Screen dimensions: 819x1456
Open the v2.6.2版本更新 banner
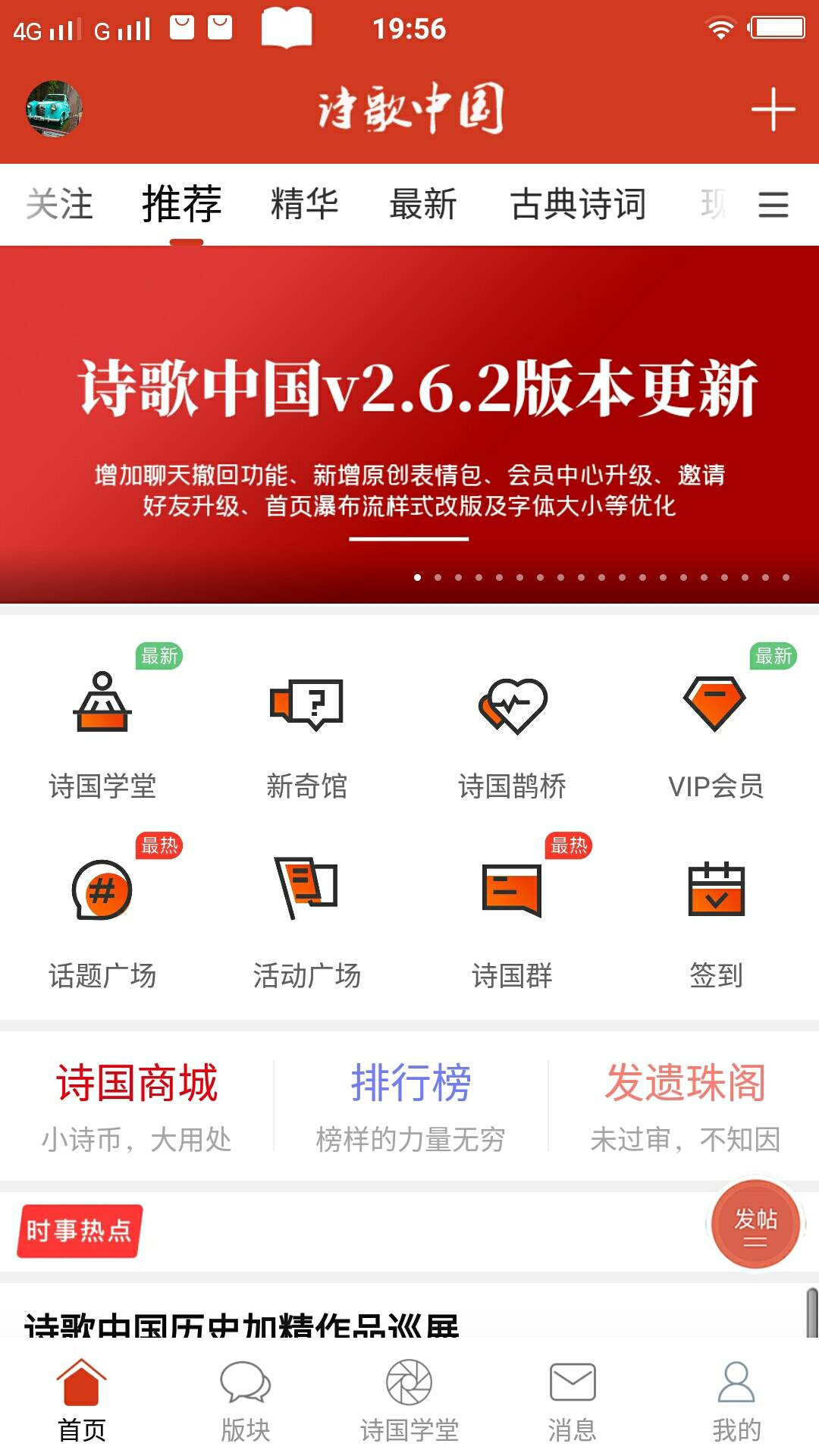click(x=409, y=425)
